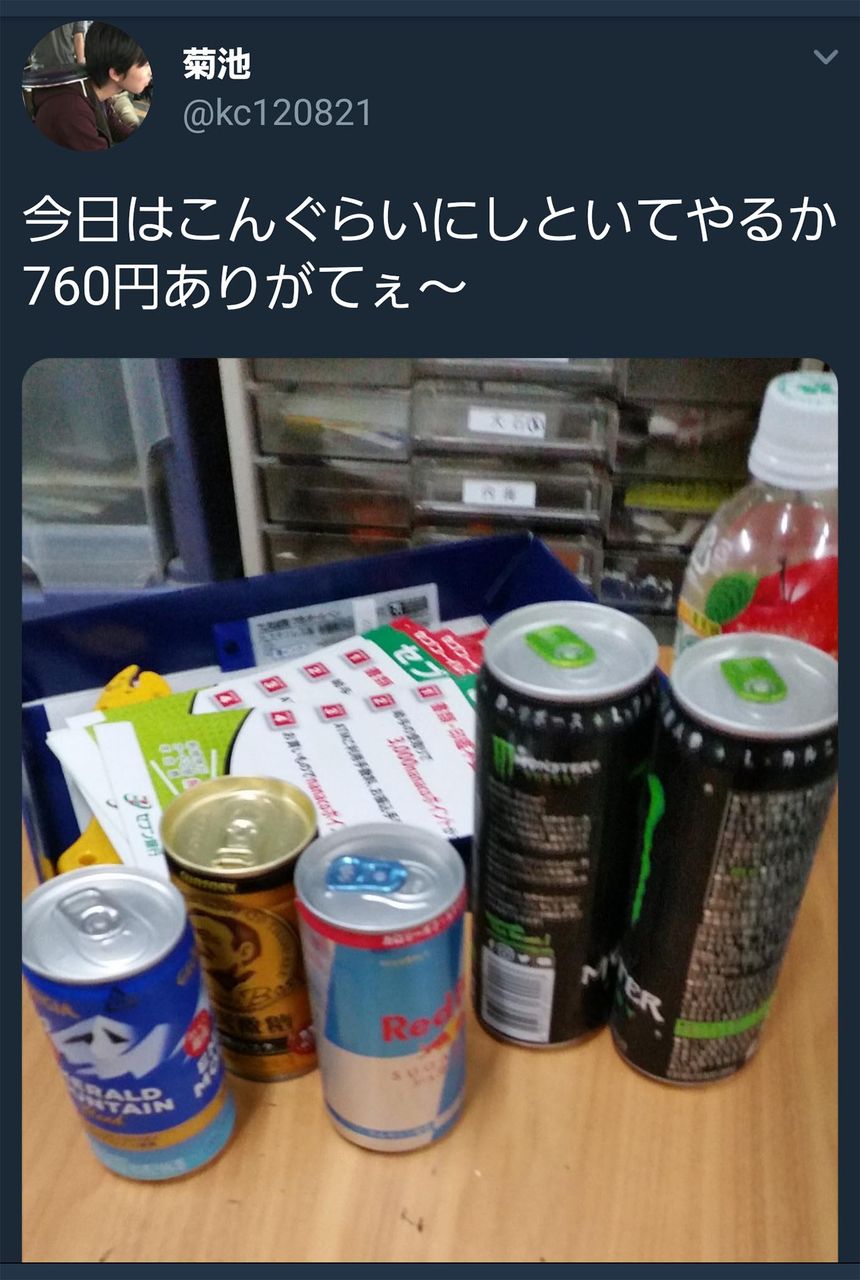Open the tweet options chevron menu
860x1280 pixels.
825,57
